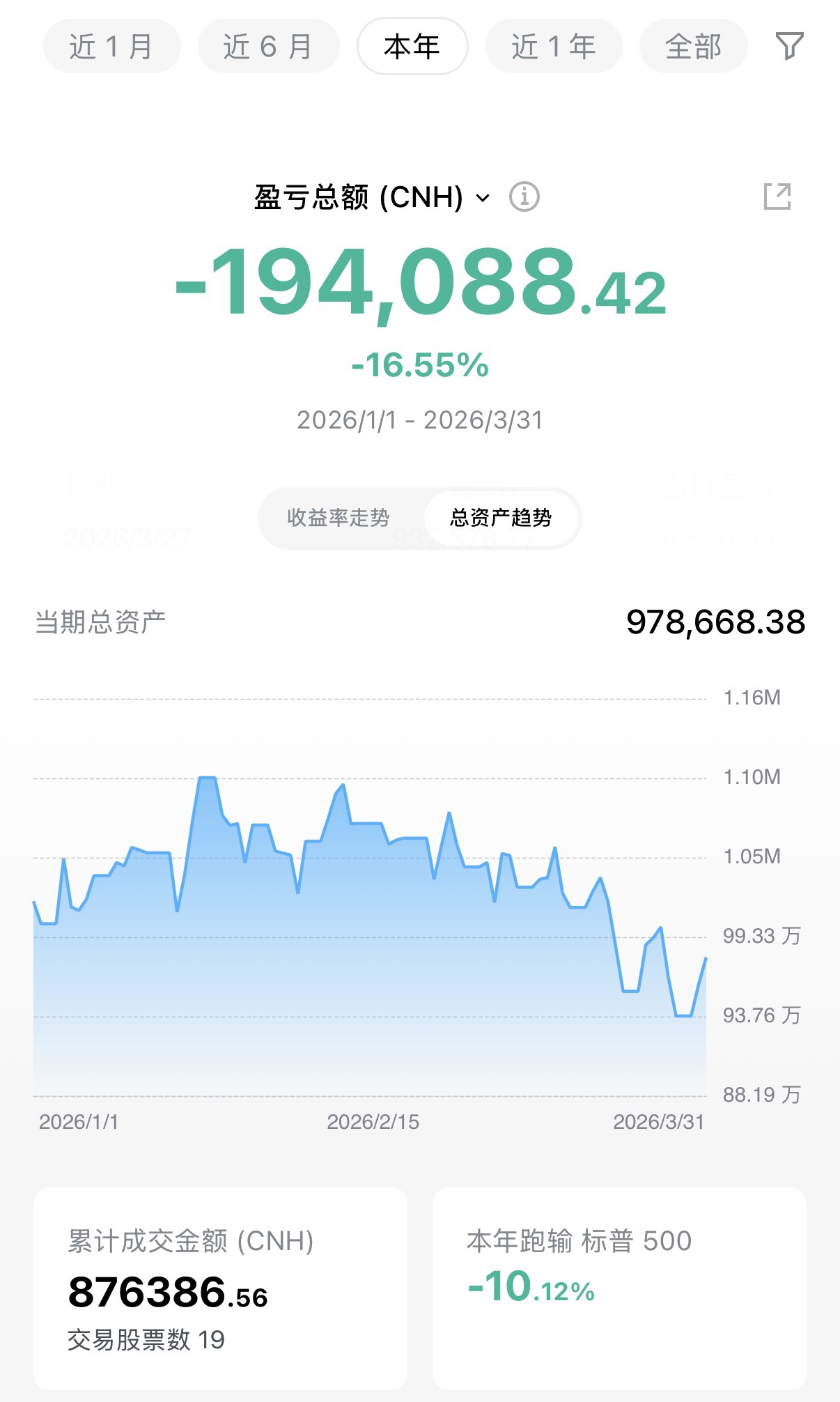Select the 本年 time range chip
Image resolution: width=840 pixels, height=1402 pixels.
412,47
